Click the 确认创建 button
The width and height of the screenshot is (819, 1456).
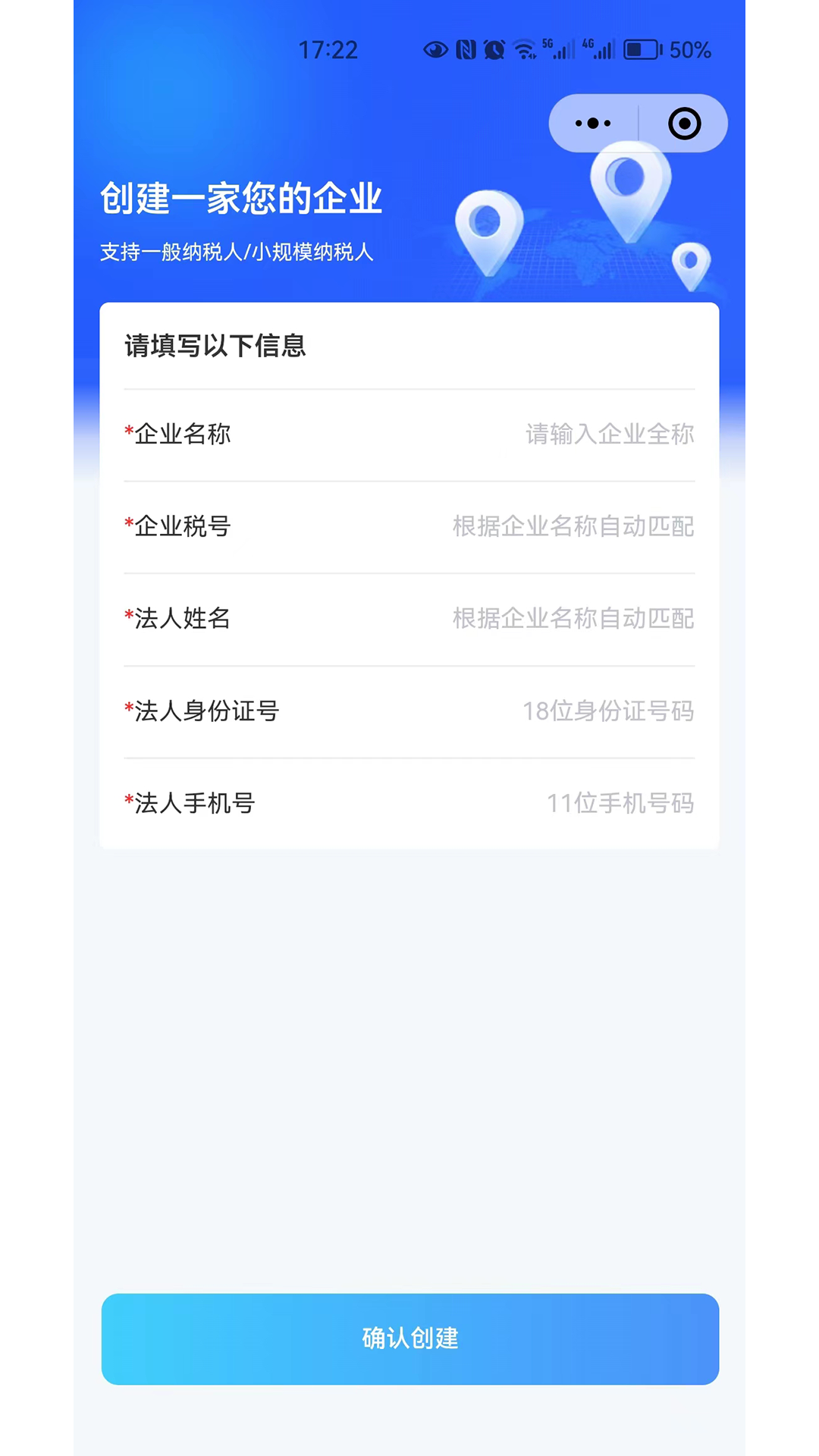point(409,1339)
